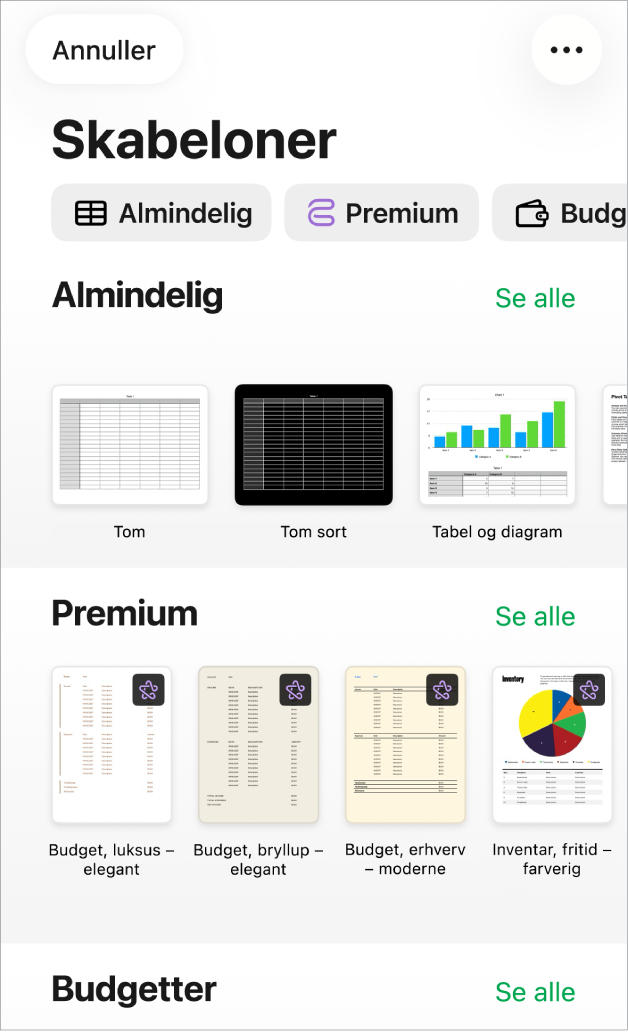The width and height of the screenshot is (628, 1032).
Task: Select the Budget category chip
Action: click(560, 213)
